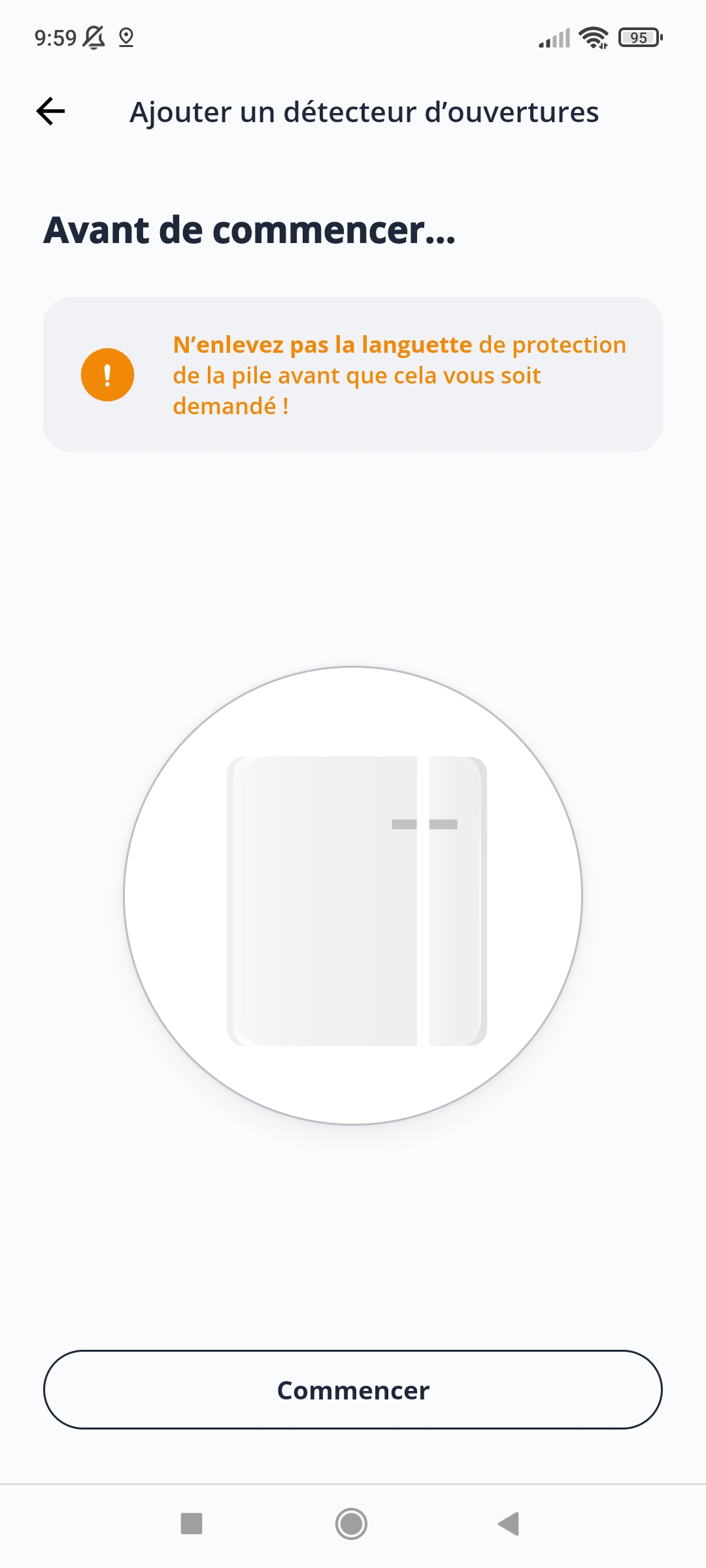Go back using the top-left arrow
The width and height of the screenshot is (706, 1568).
pyautogui.click(x=51, y=111)
